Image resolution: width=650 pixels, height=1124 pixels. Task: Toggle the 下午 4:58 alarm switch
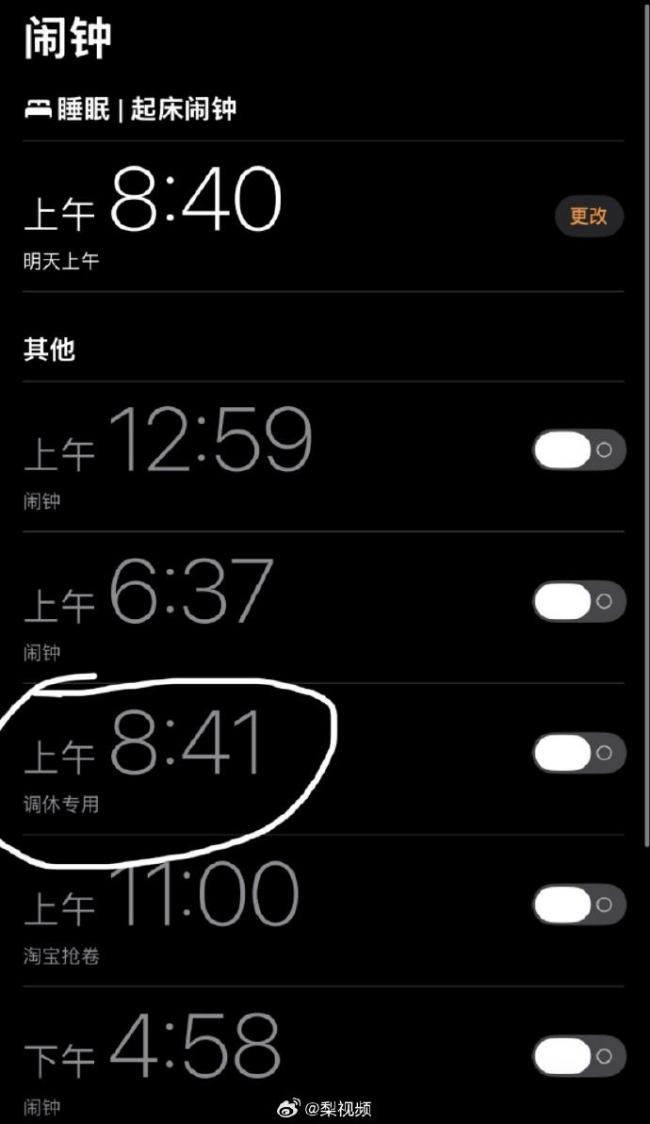coord(579,1056)
